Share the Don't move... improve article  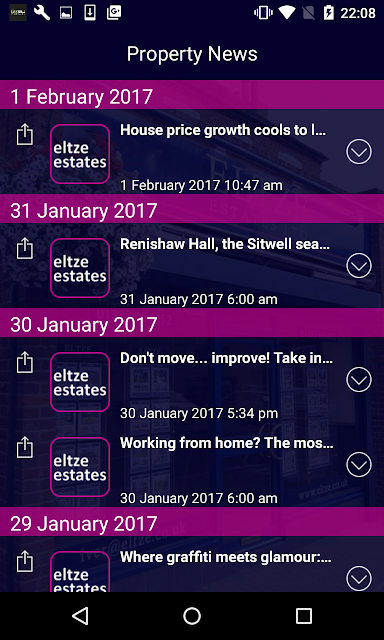24,362
